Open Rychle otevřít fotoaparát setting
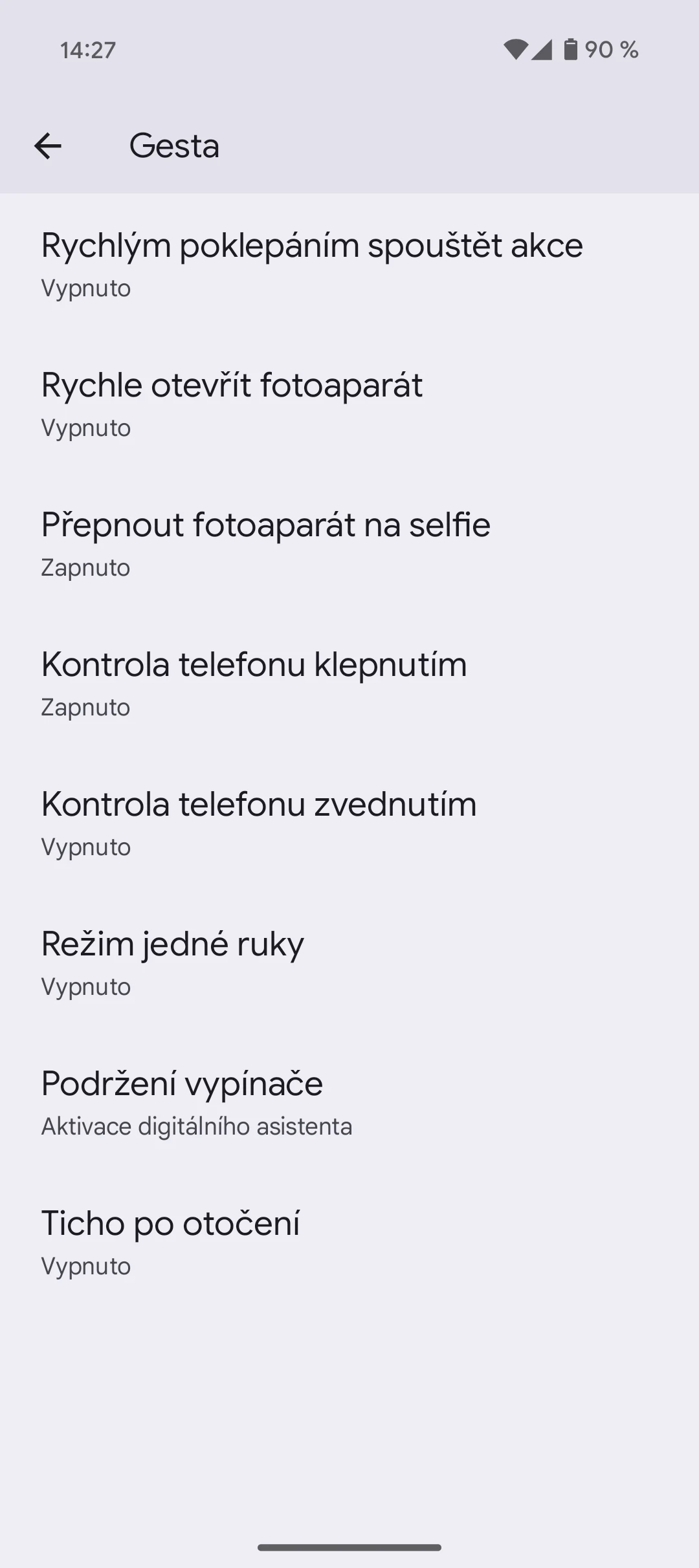This screenshot has height=1568, width=699. coord(349,404)
